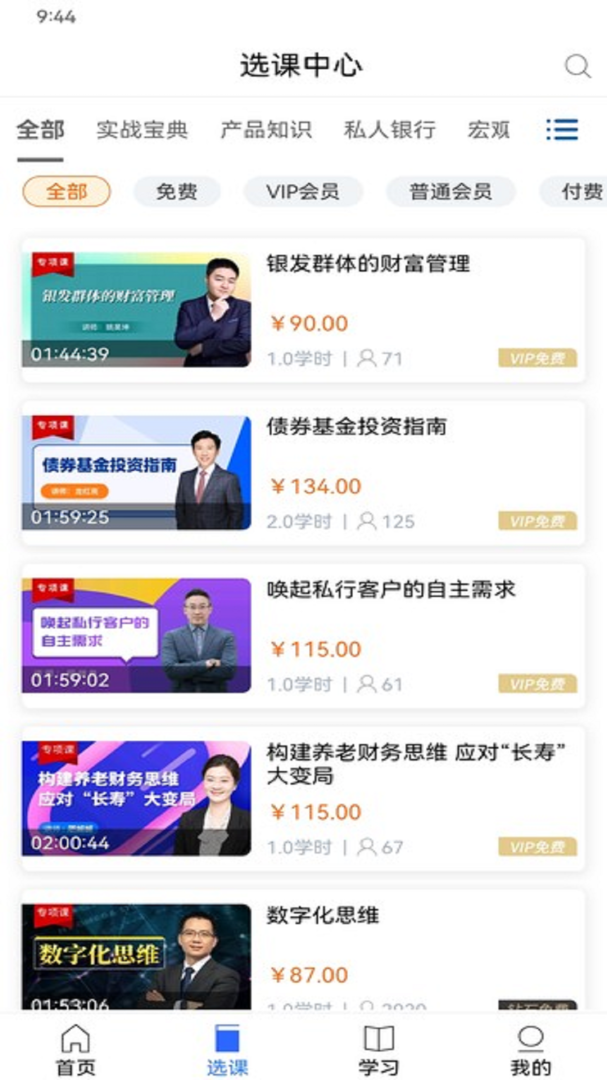Switch to the 私人银行 tab
Image resolution: width=607 pixels, height=1080 pixels.
point(390,130)
